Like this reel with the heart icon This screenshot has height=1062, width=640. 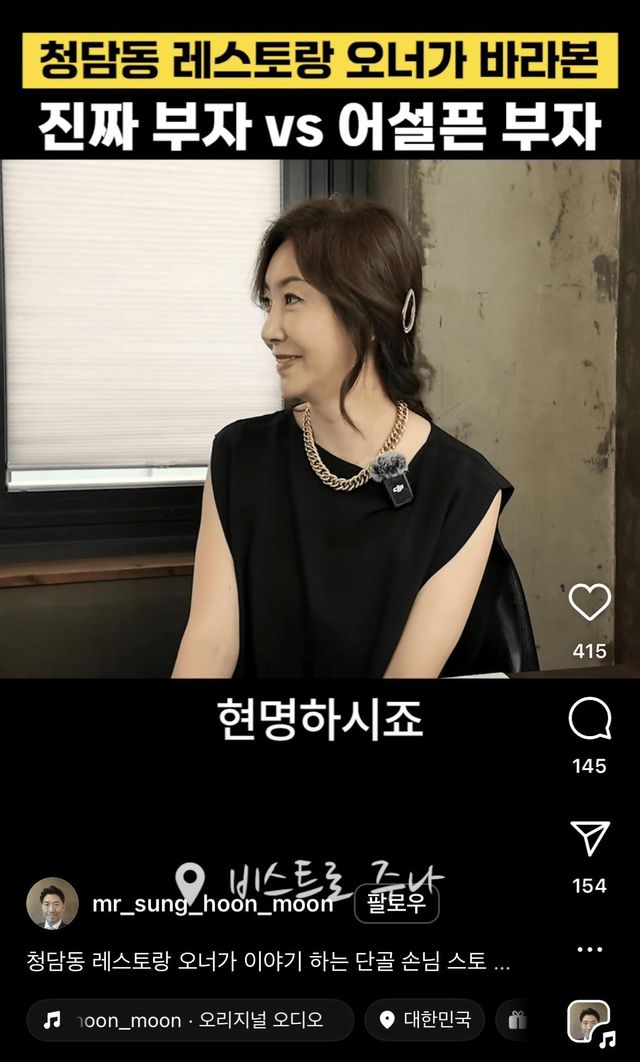click(x=589, y=603)
